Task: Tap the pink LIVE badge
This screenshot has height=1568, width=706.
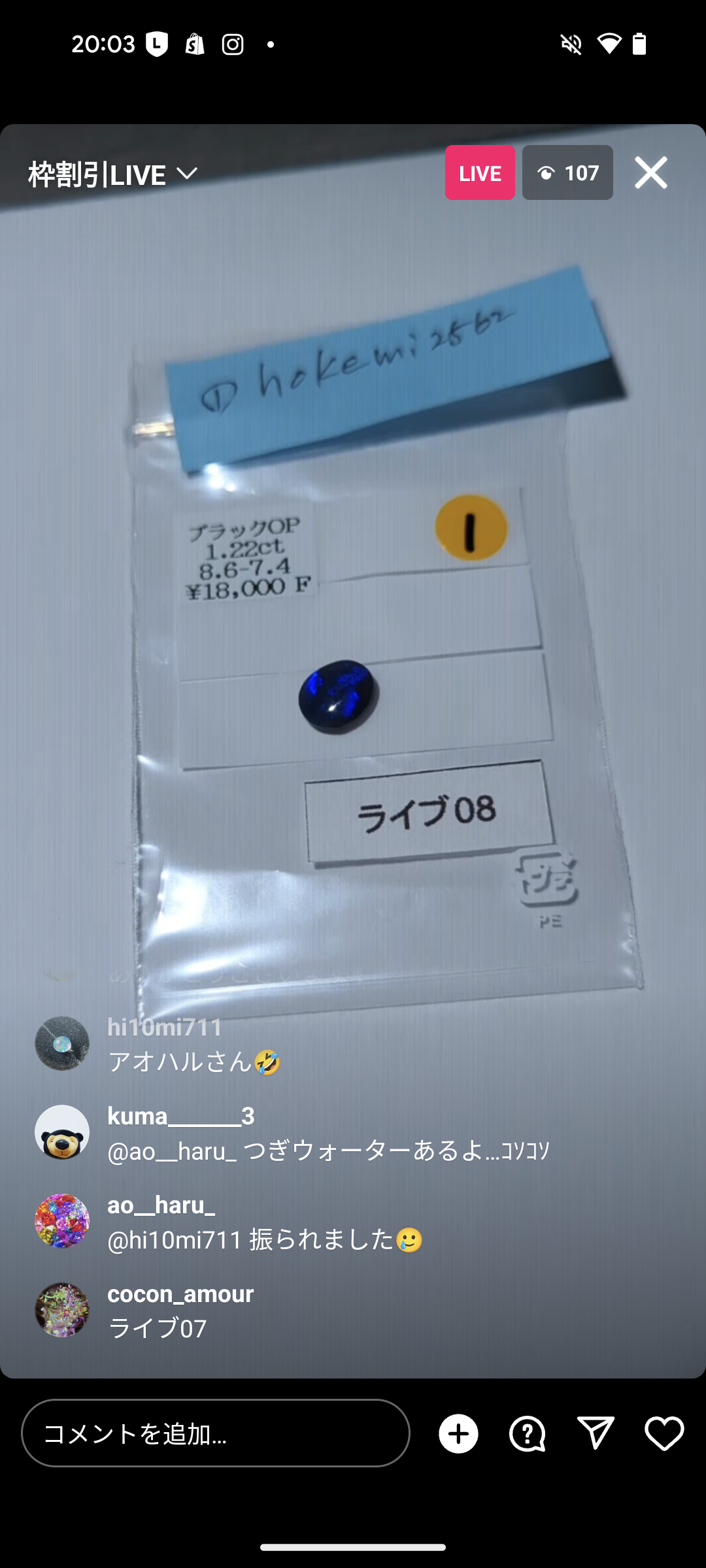Action: point(479,172)
